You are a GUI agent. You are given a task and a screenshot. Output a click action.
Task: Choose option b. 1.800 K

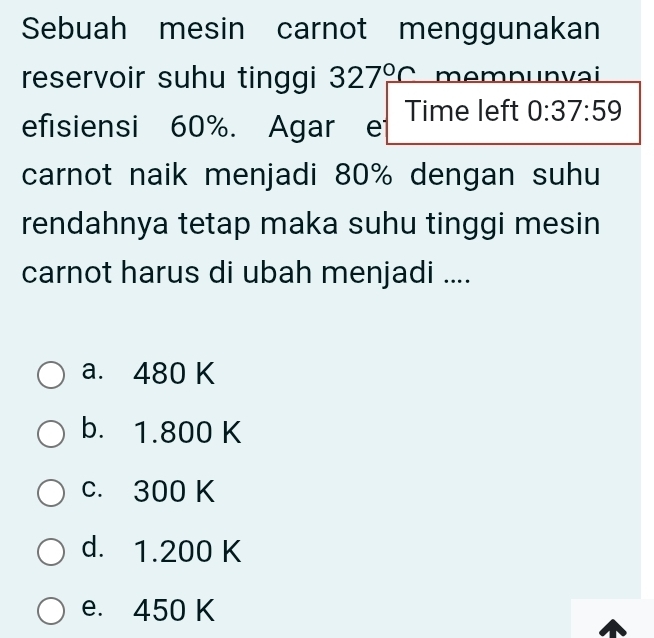(x=52, y=434)
